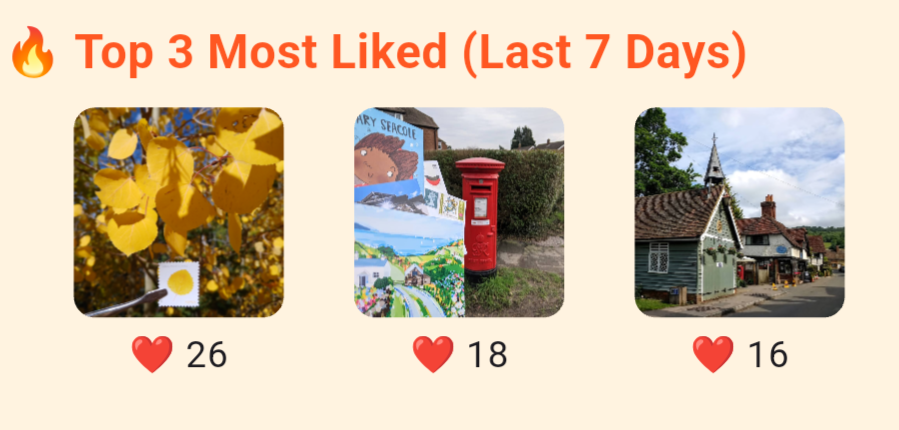Open the village street photo
Screen dimensions: 899x430
[x=739, y=212]
